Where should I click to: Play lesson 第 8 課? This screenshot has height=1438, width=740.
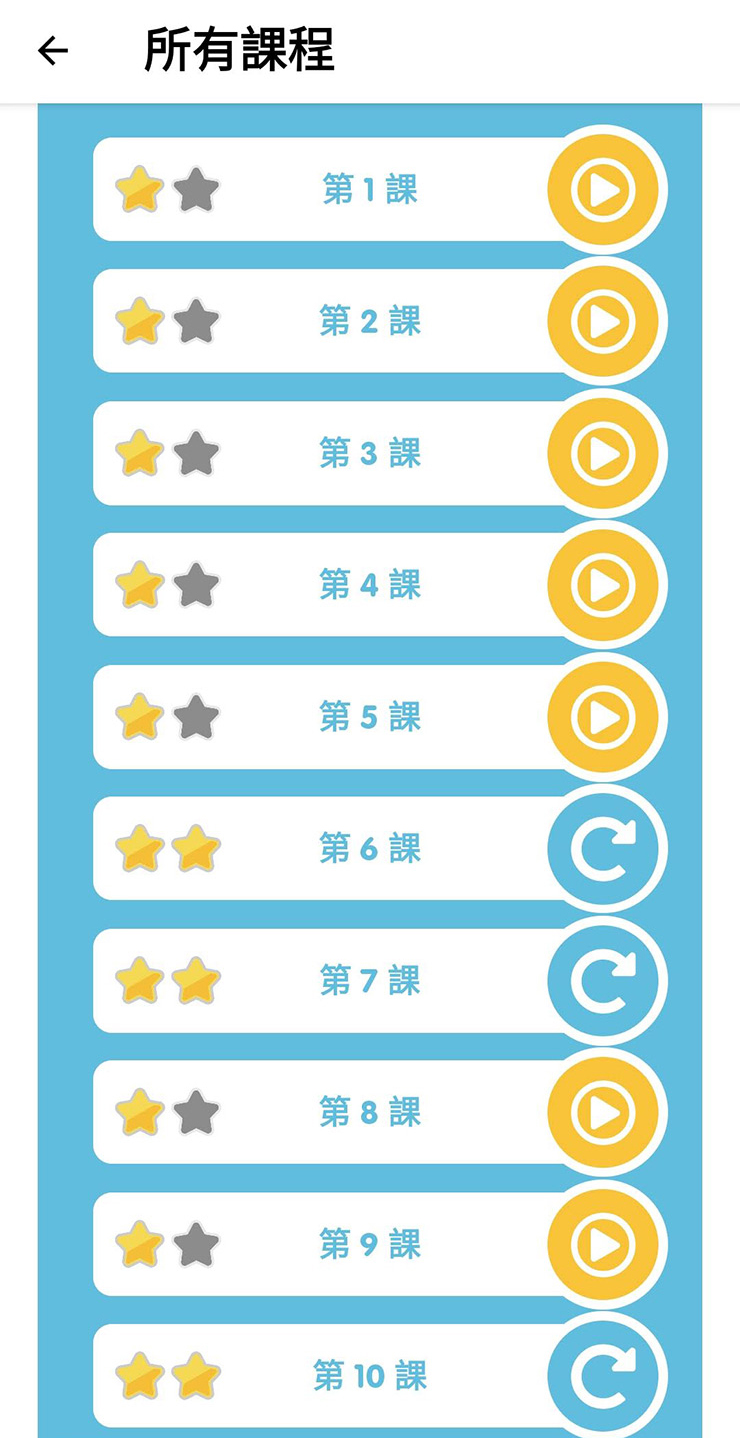coord(603,1112)
